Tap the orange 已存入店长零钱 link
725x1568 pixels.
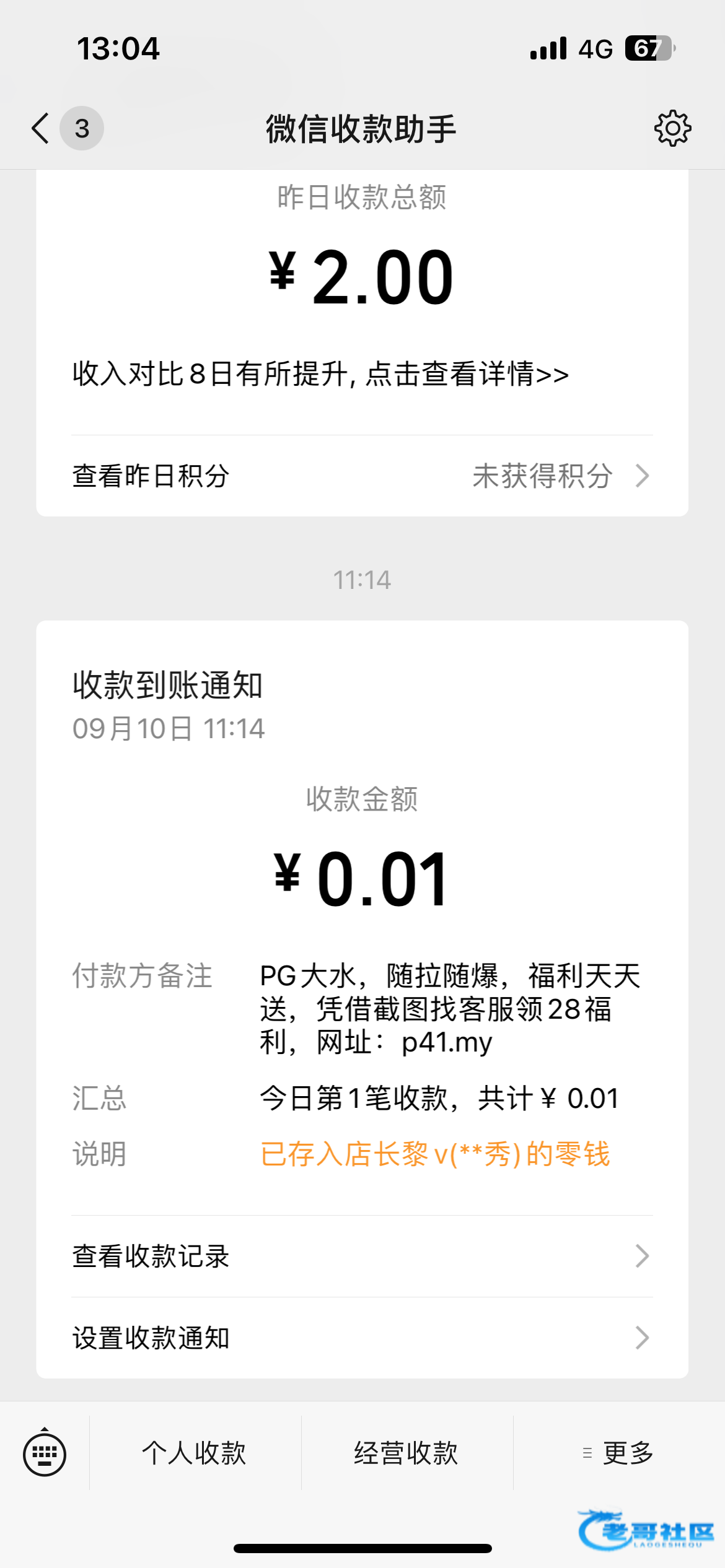coord(435,1154)
